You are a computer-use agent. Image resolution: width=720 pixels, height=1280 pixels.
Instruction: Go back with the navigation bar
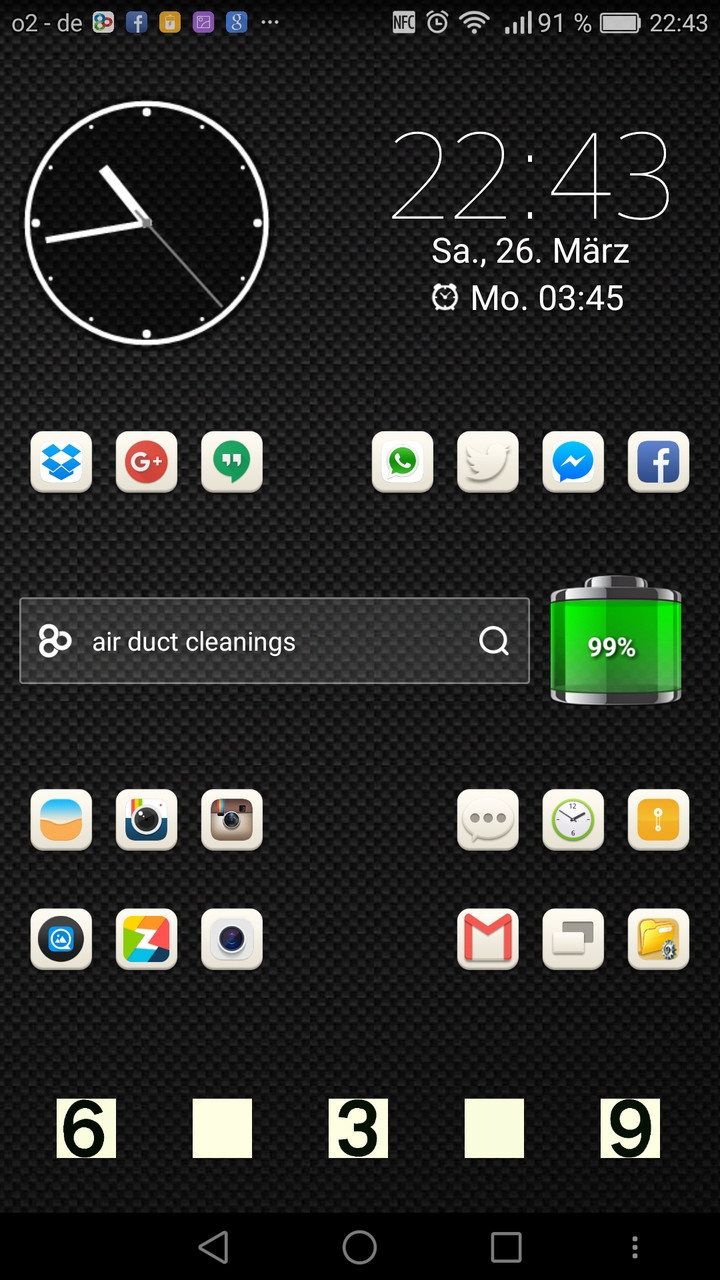coord(213,1247)
